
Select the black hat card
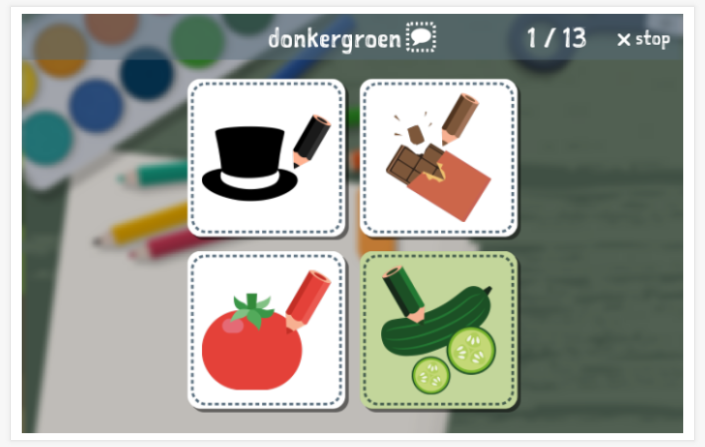pyautogui.click(x=266, y=157)
